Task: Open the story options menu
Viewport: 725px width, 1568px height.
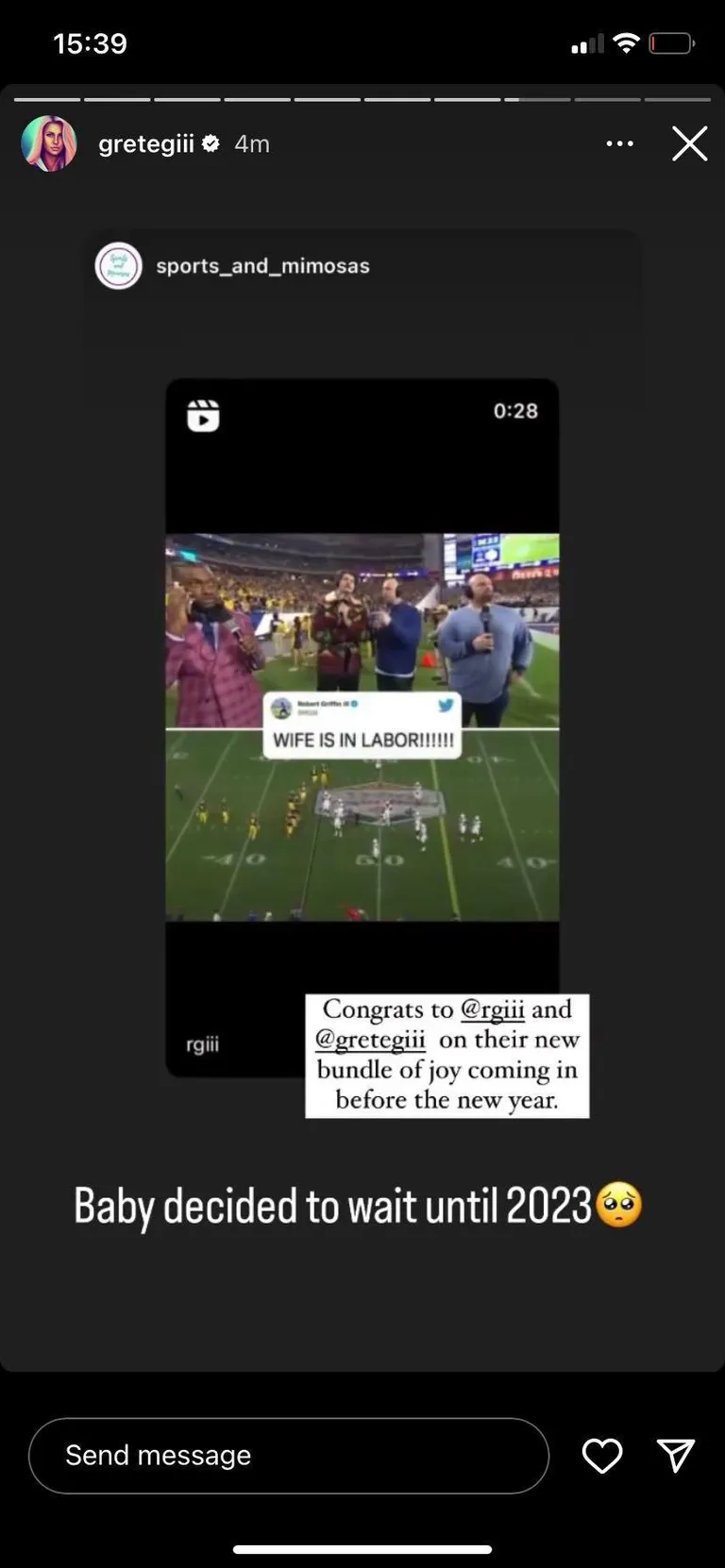Action: 619,143
